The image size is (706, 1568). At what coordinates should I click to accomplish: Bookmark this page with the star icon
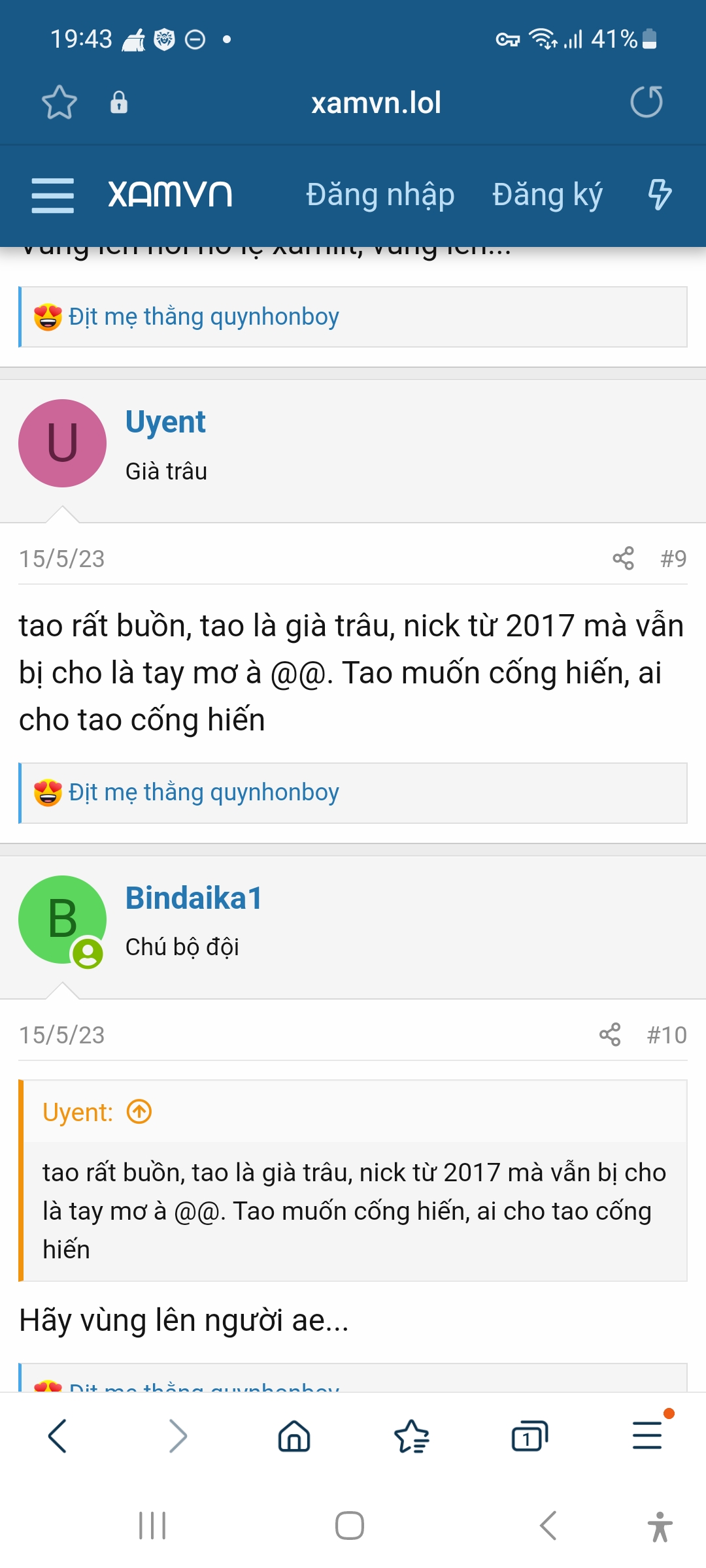coord(59,103)
